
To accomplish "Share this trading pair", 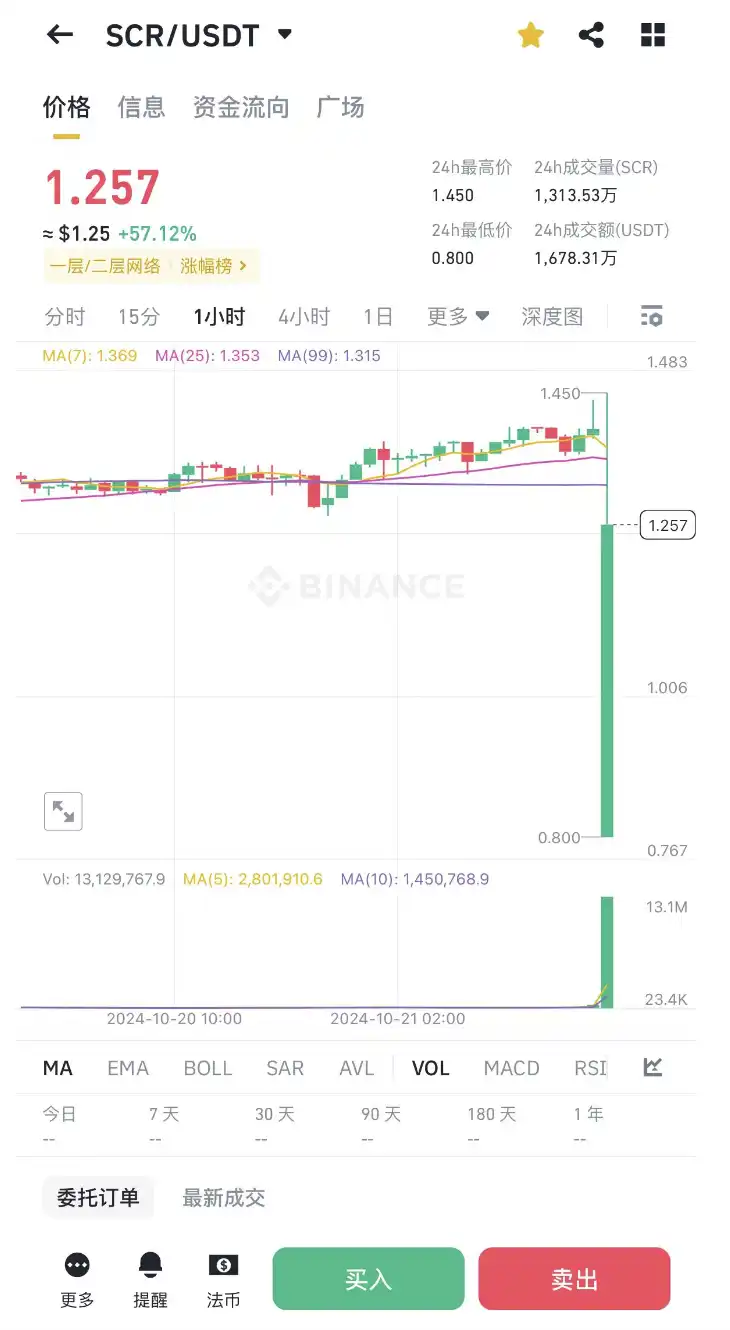I will [591, 36].
